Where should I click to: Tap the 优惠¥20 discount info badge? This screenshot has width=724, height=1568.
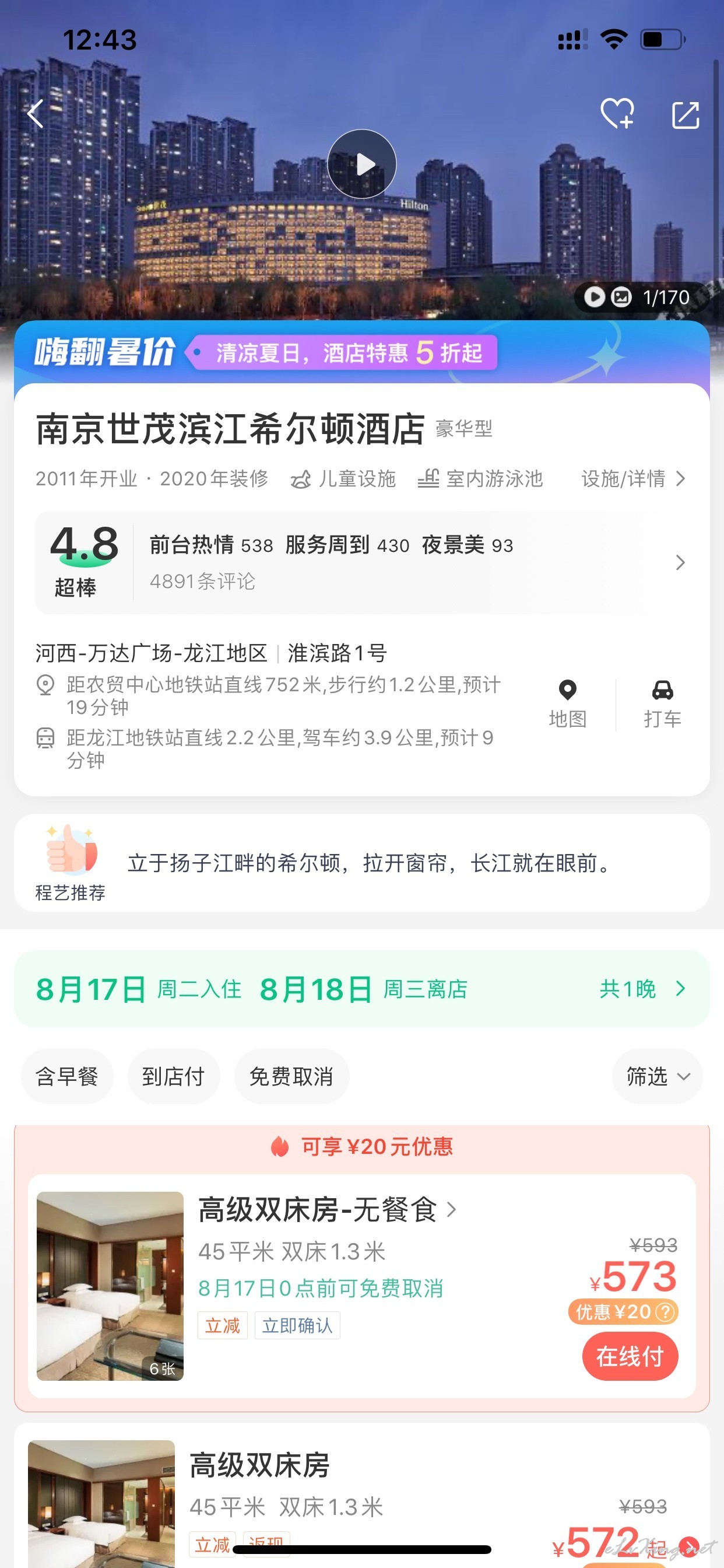(x=624, y=1312)
